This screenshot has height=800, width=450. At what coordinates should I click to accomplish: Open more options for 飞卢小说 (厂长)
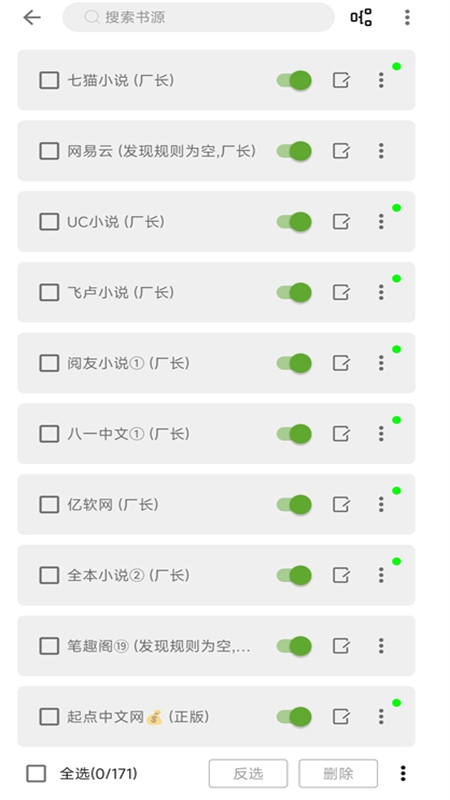(381, 292)
